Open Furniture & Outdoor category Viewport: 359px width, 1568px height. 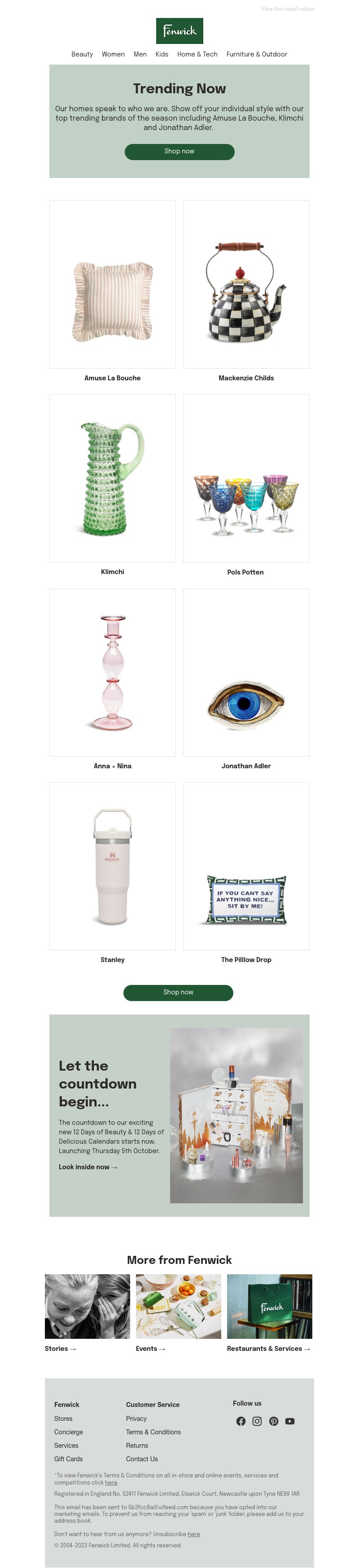[x=256, y=54]
